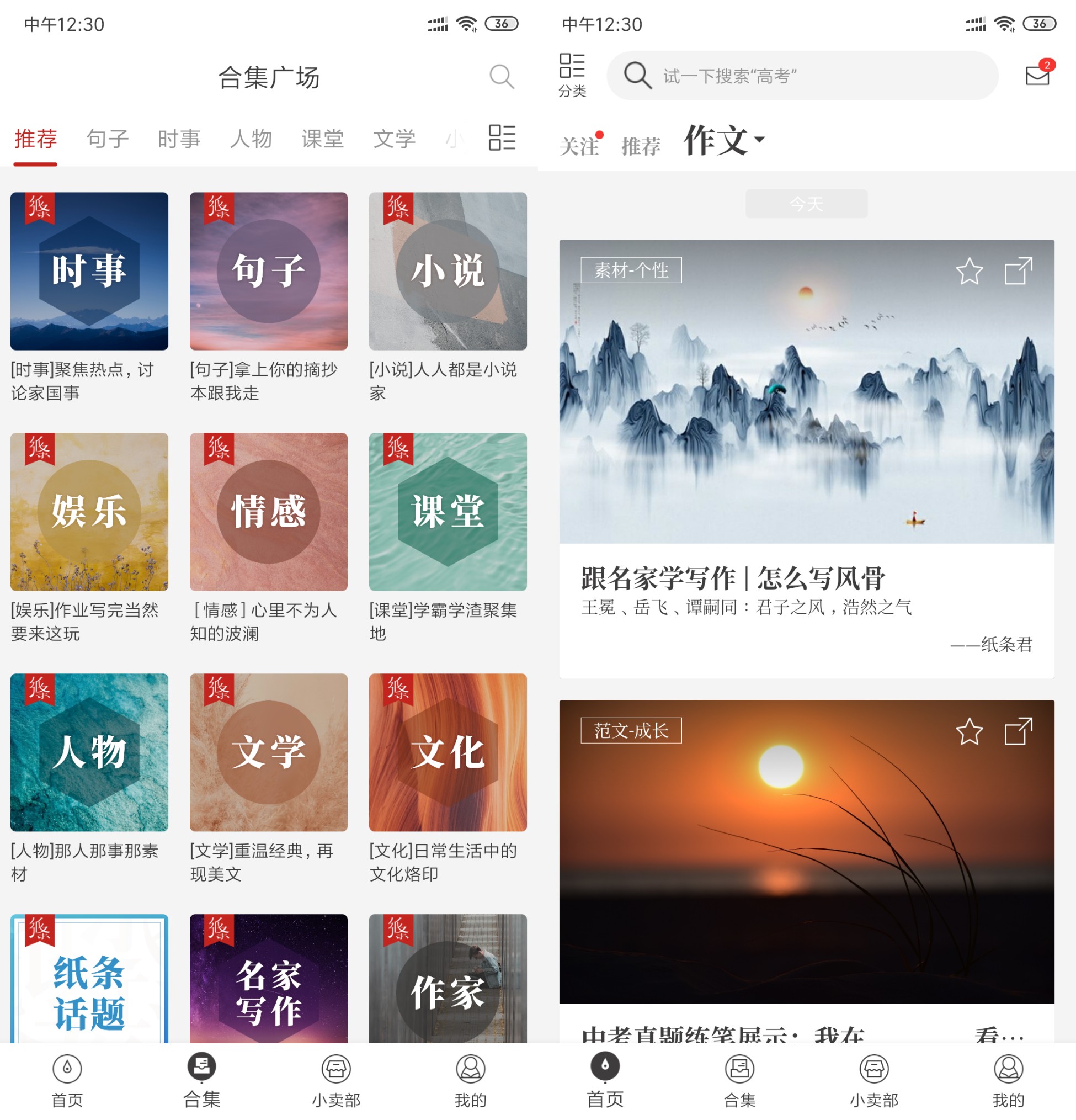1076x1120 pixels.
Task: Open the category grid icon beside the tabs
Action: 502,137
